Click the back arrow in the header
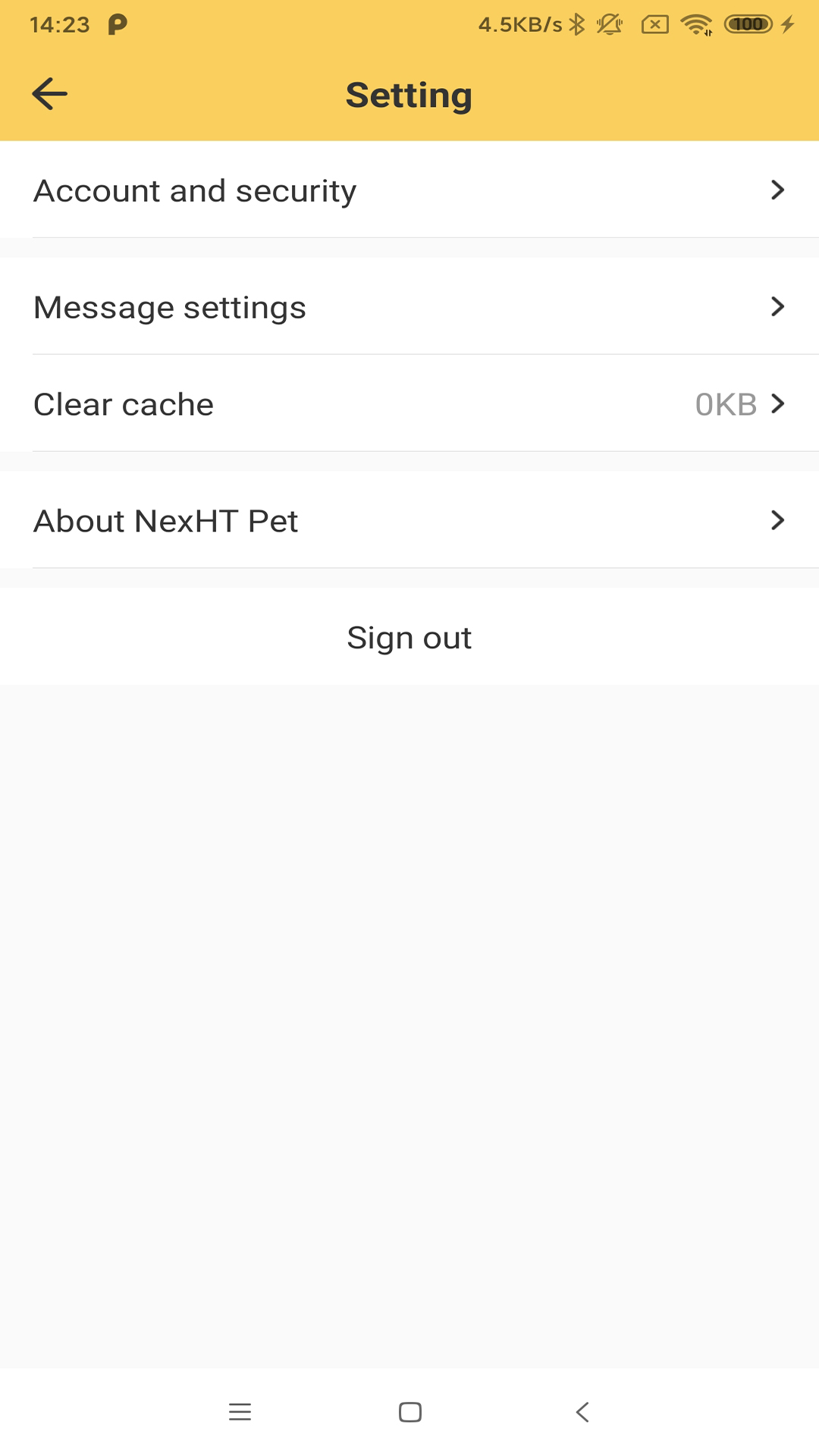 (x=49, y=93)
